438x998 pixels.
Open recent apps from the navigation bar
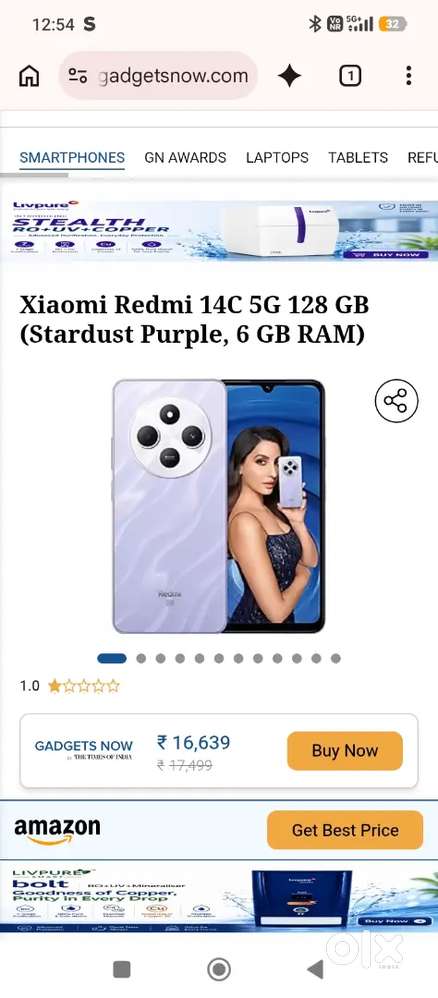(x=122, y=969)
